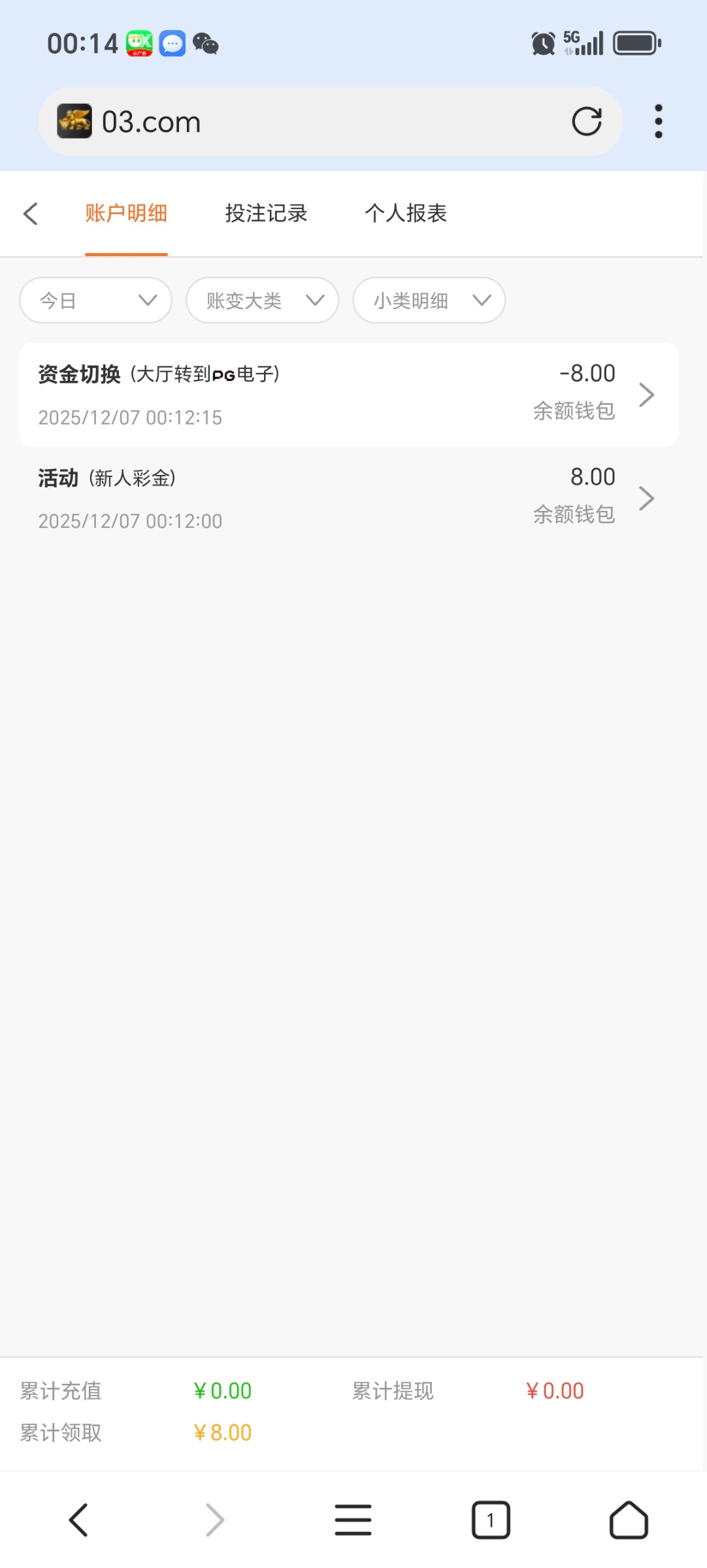Switch to the 投注记录 tab
Image resolution: width=707 pixels, height=1568 pixels.
tap(266, 214)
